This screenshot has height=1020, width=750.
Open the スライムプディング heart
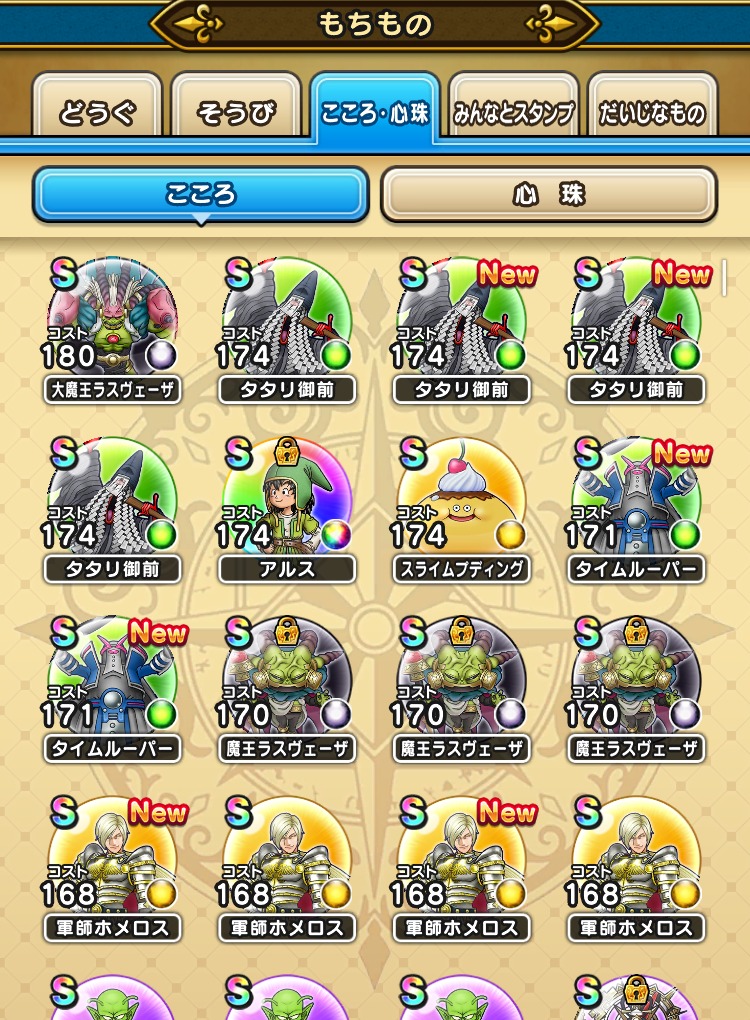pyautogui.click(x=461, y=510)
